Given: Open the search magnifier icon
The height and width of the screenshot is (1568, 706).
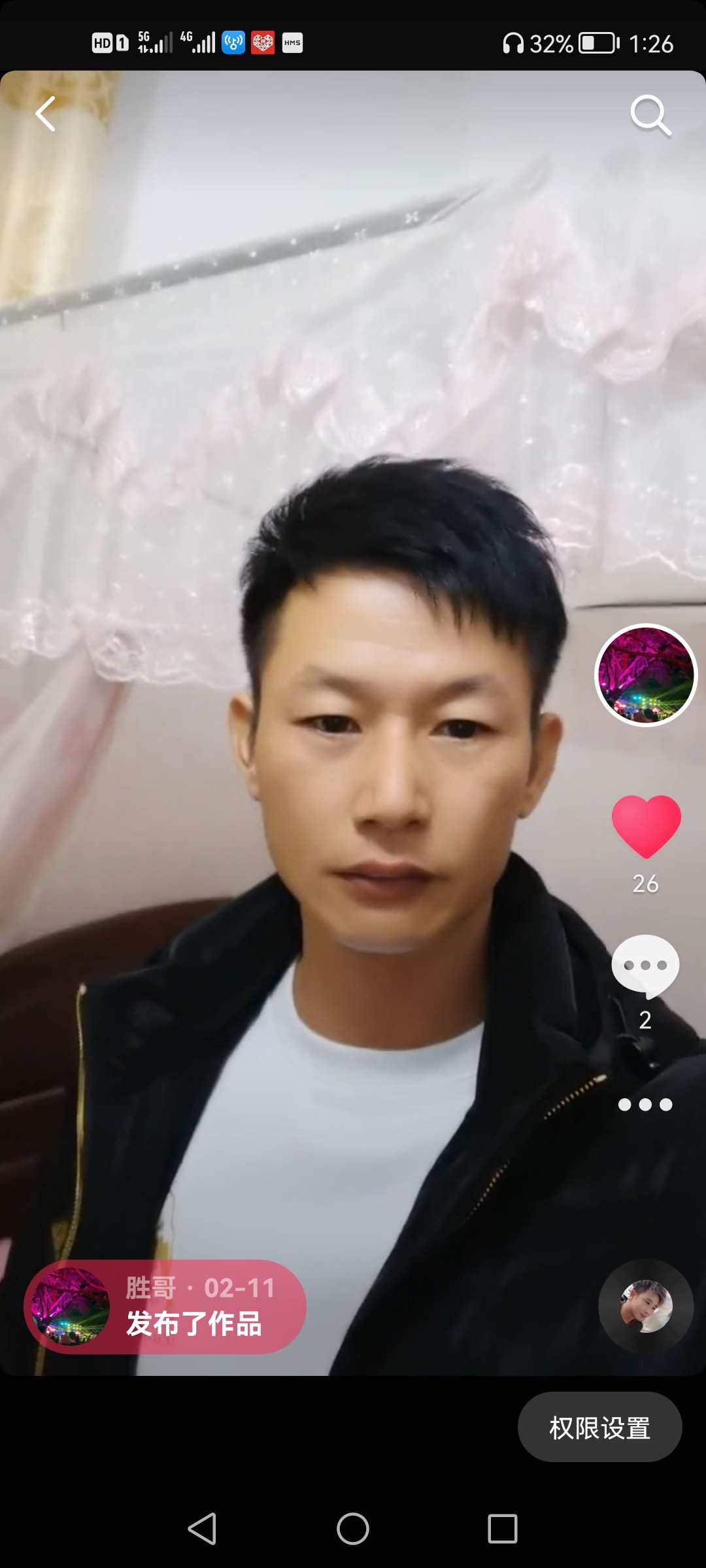Looking at the screenshot, I should click(650, 116).
